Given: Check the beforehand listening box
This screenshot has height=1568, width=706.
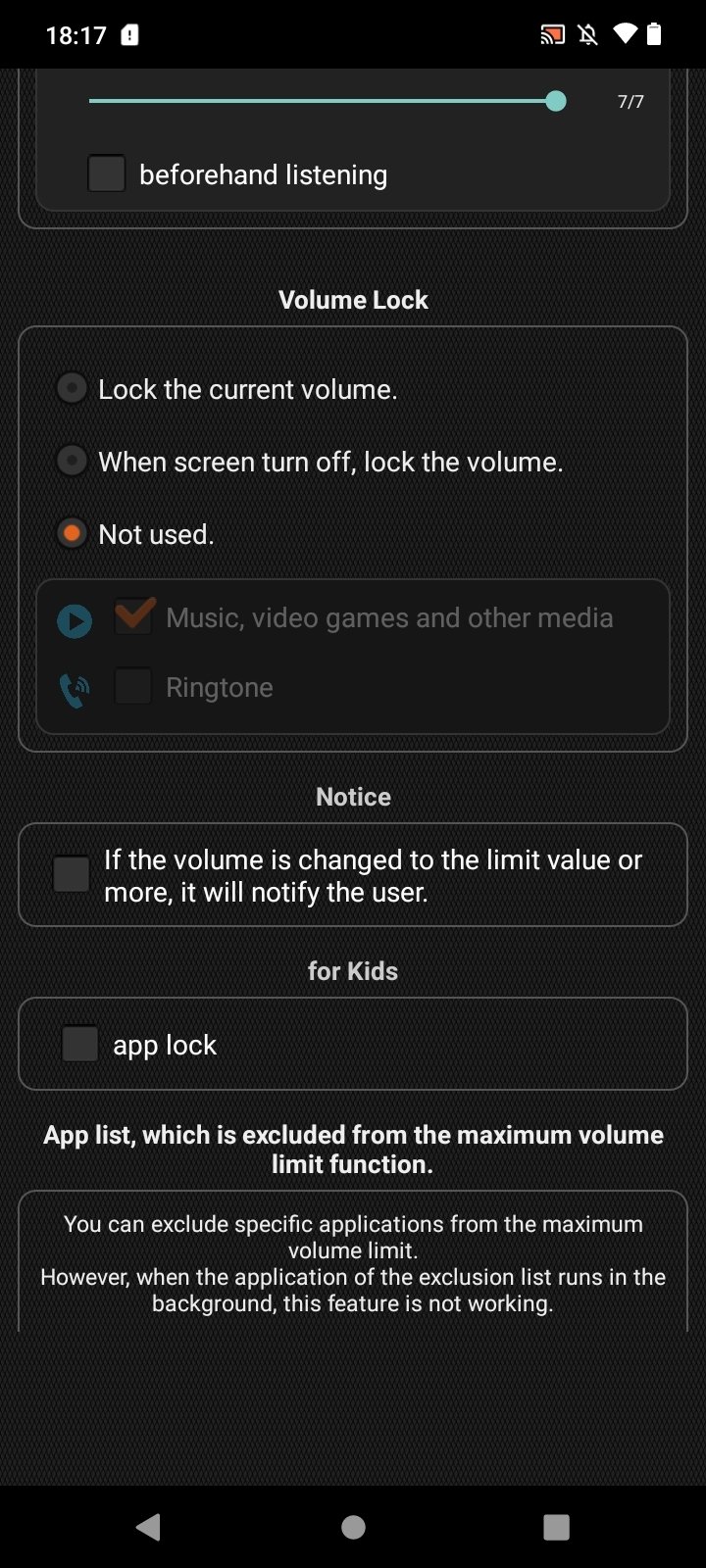Looking at the screenshot, I should click(x=107, y=174).
